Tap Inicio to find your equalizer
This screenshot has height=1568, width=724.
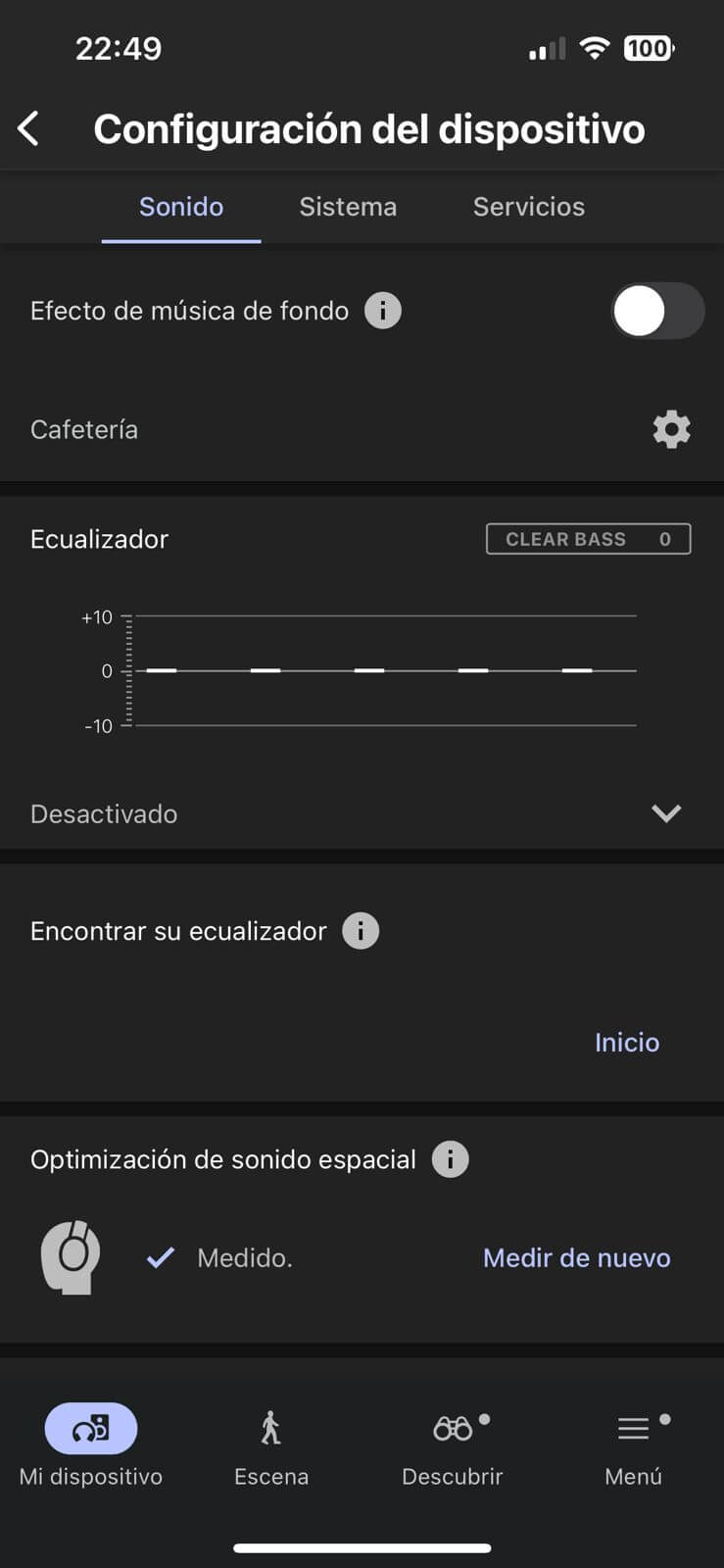coord(626,1042)
